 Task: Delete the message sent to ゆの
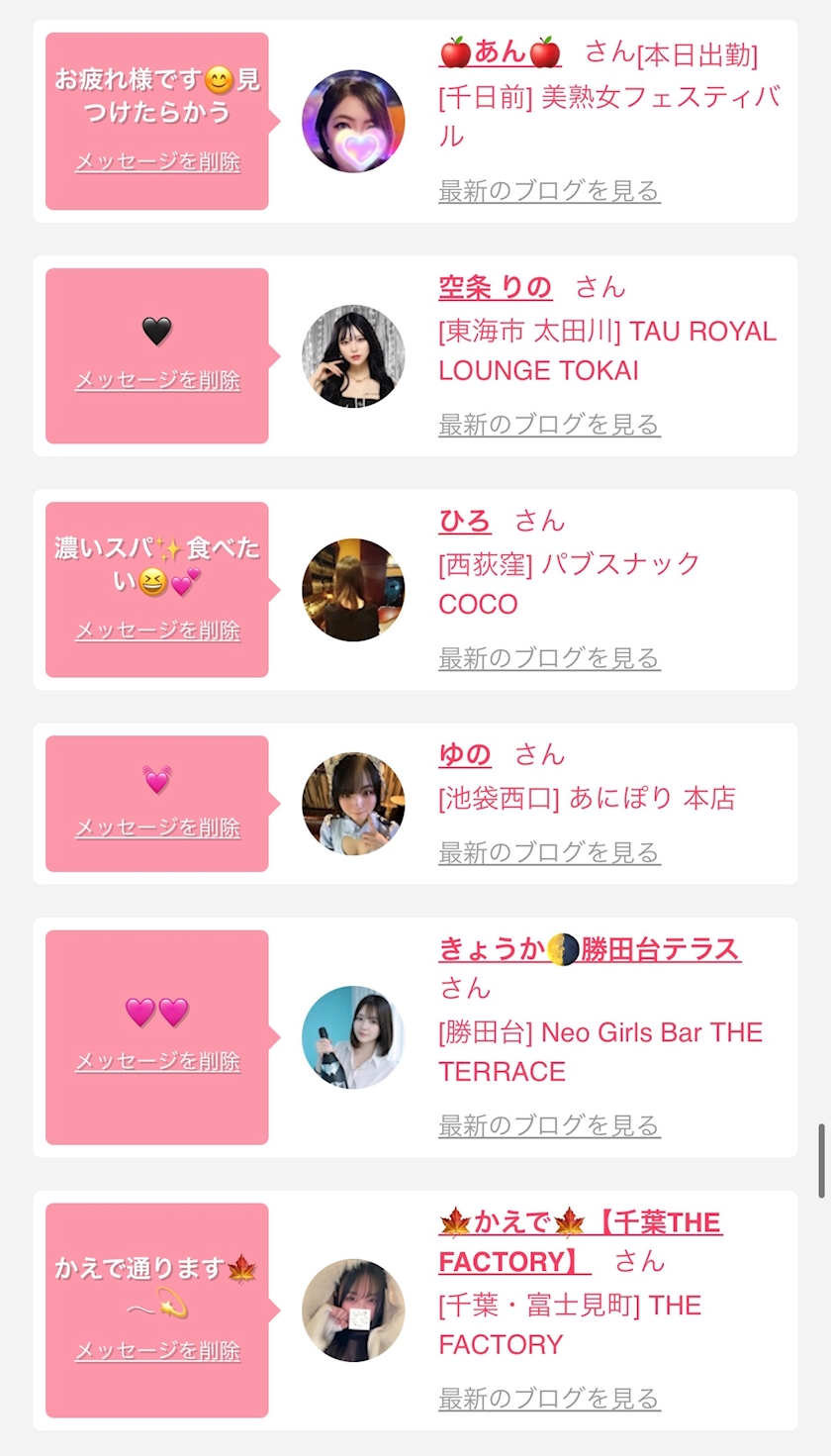click(x=157, y=828)
